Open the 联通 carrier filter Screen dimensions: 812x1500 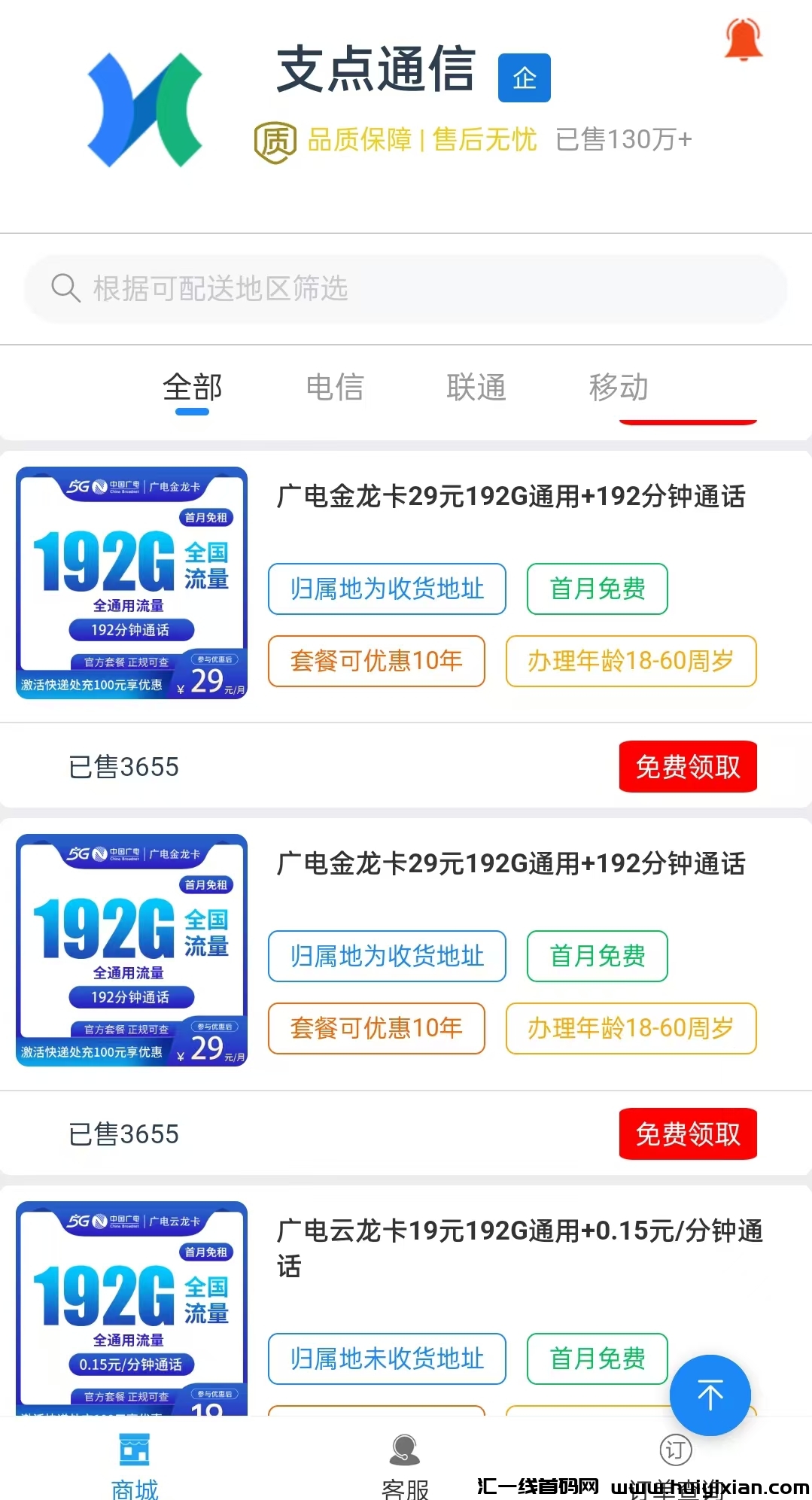[x=476, y=388]
